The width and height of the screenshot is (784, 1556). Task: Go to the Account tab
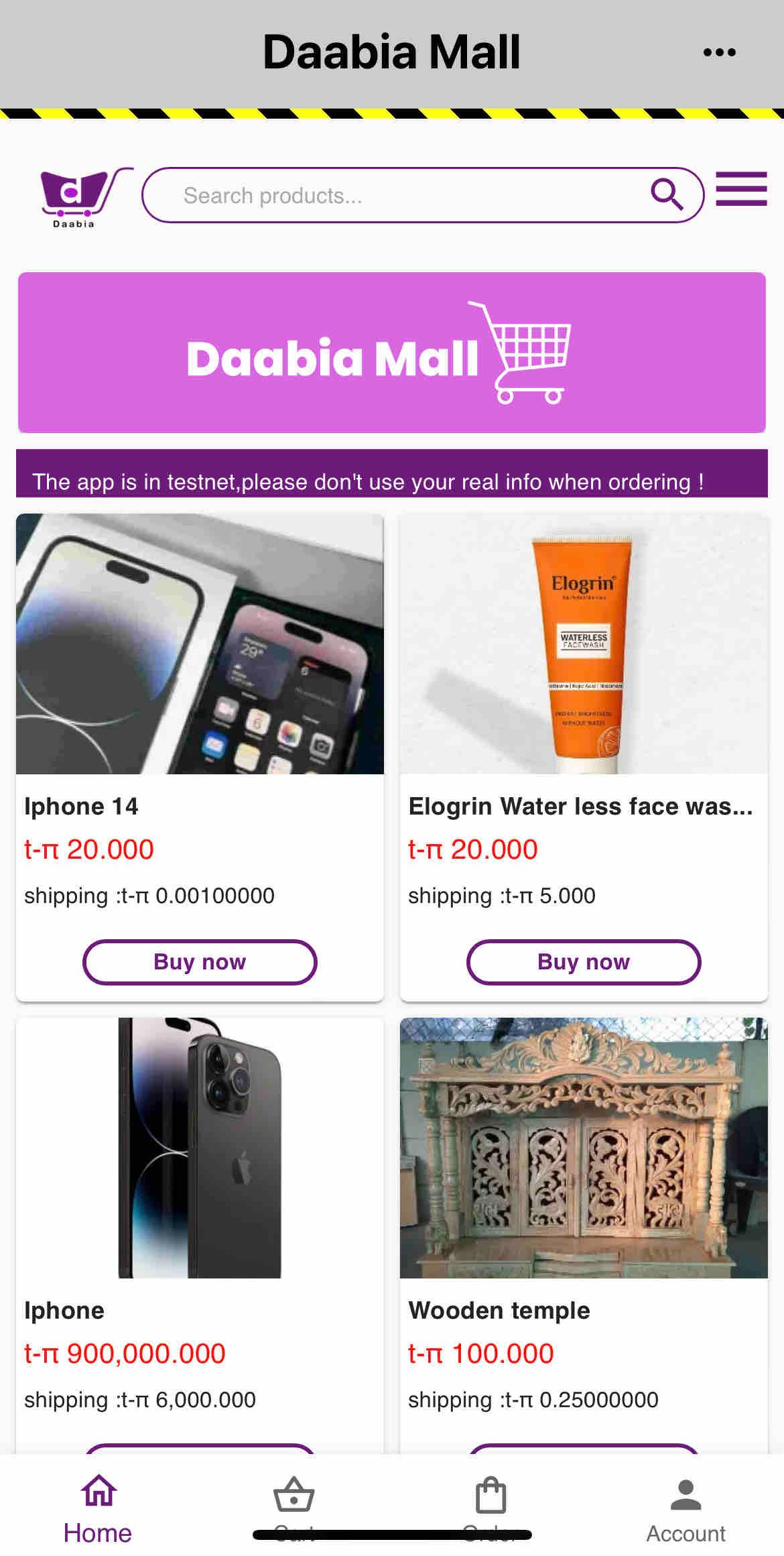click(x=685, y=1508)
